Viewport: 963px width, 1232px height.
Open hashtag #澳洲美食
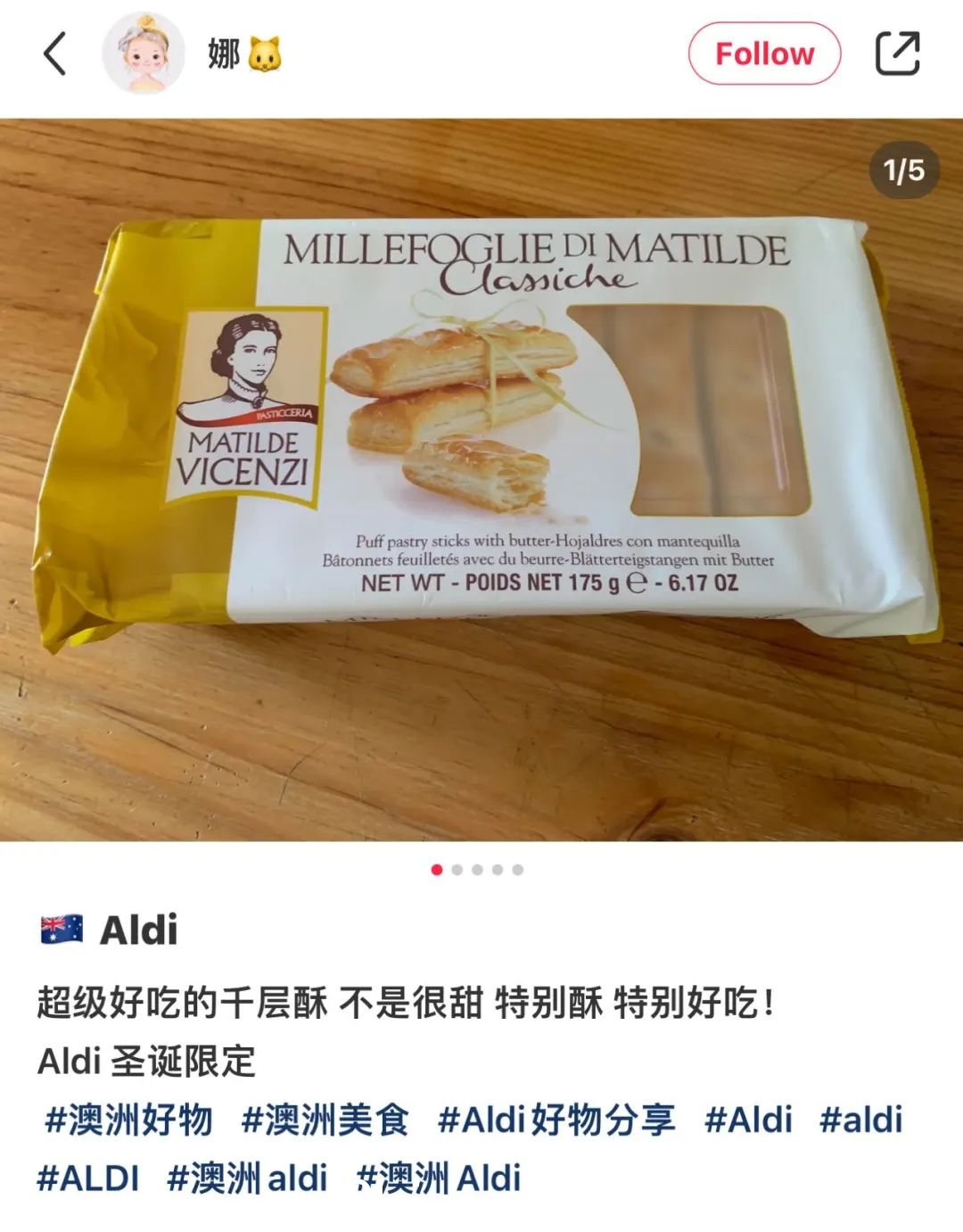pyautogui.click(x=325, y=1120)
